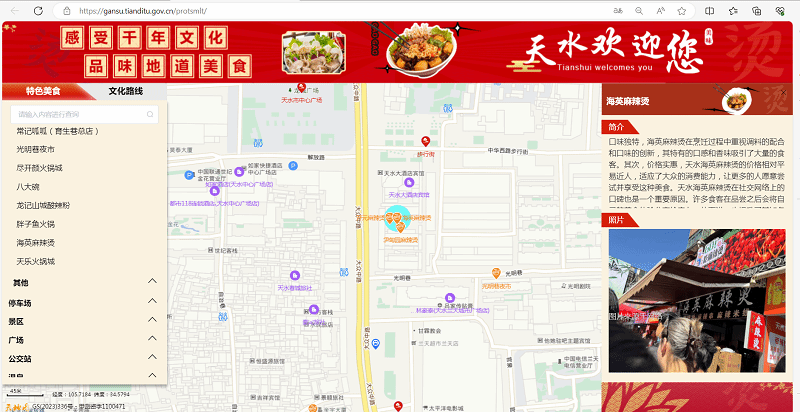800x412 pixels.
Task: Open the 八大碗 entry
Action: [x=27, y=186]
